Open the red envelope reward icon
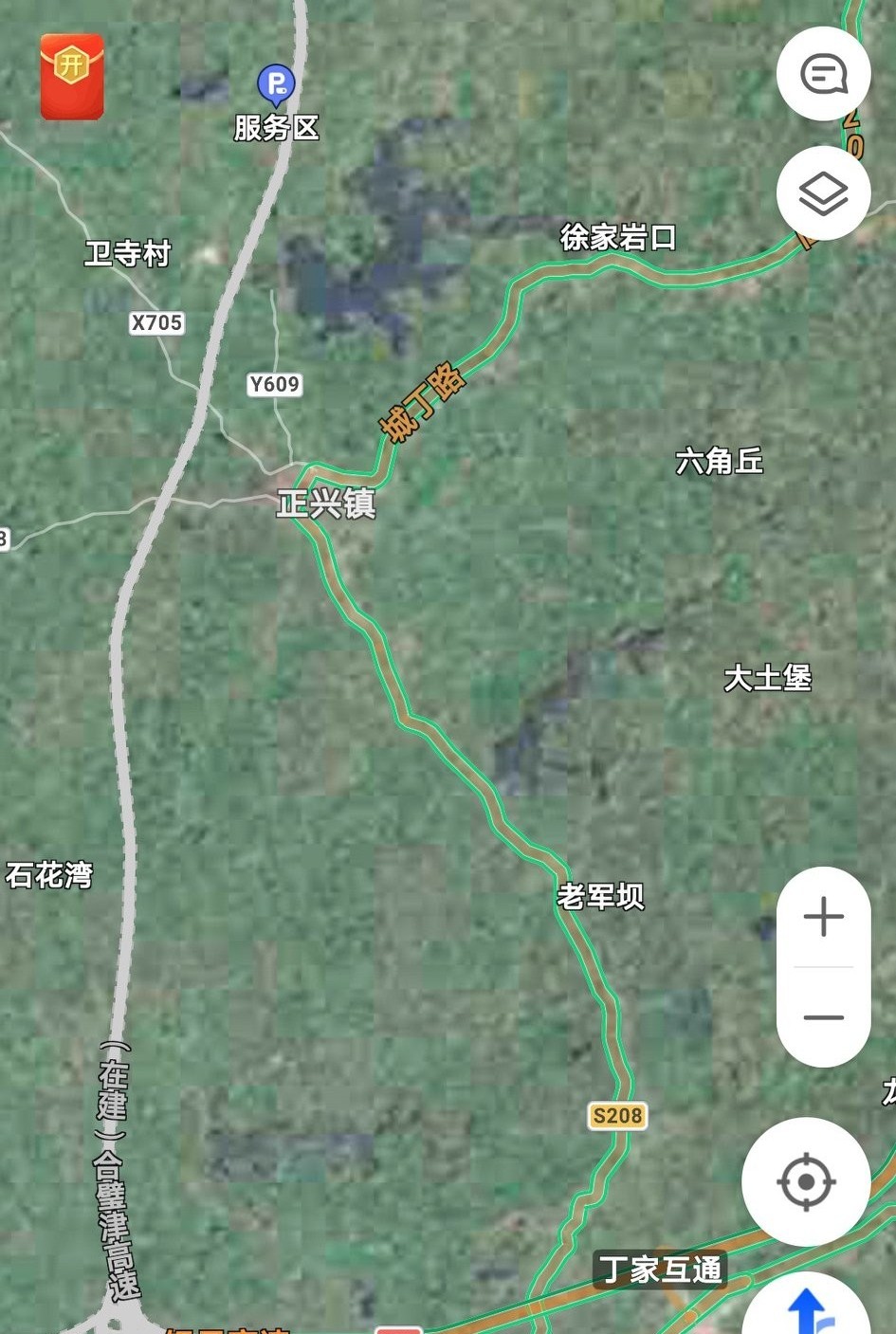Image resolution: width=896 pixels, height=1334 pixels. point(72,77)
